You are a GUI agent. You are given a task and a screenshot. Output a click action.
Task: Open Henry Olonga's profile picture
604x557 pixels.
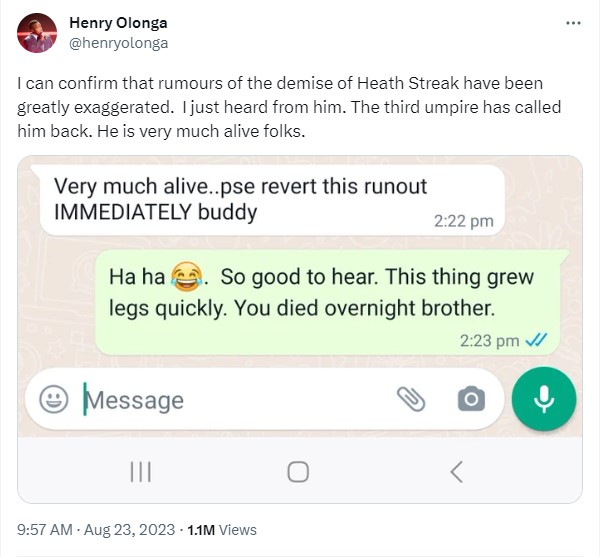(x=37, y=33)
